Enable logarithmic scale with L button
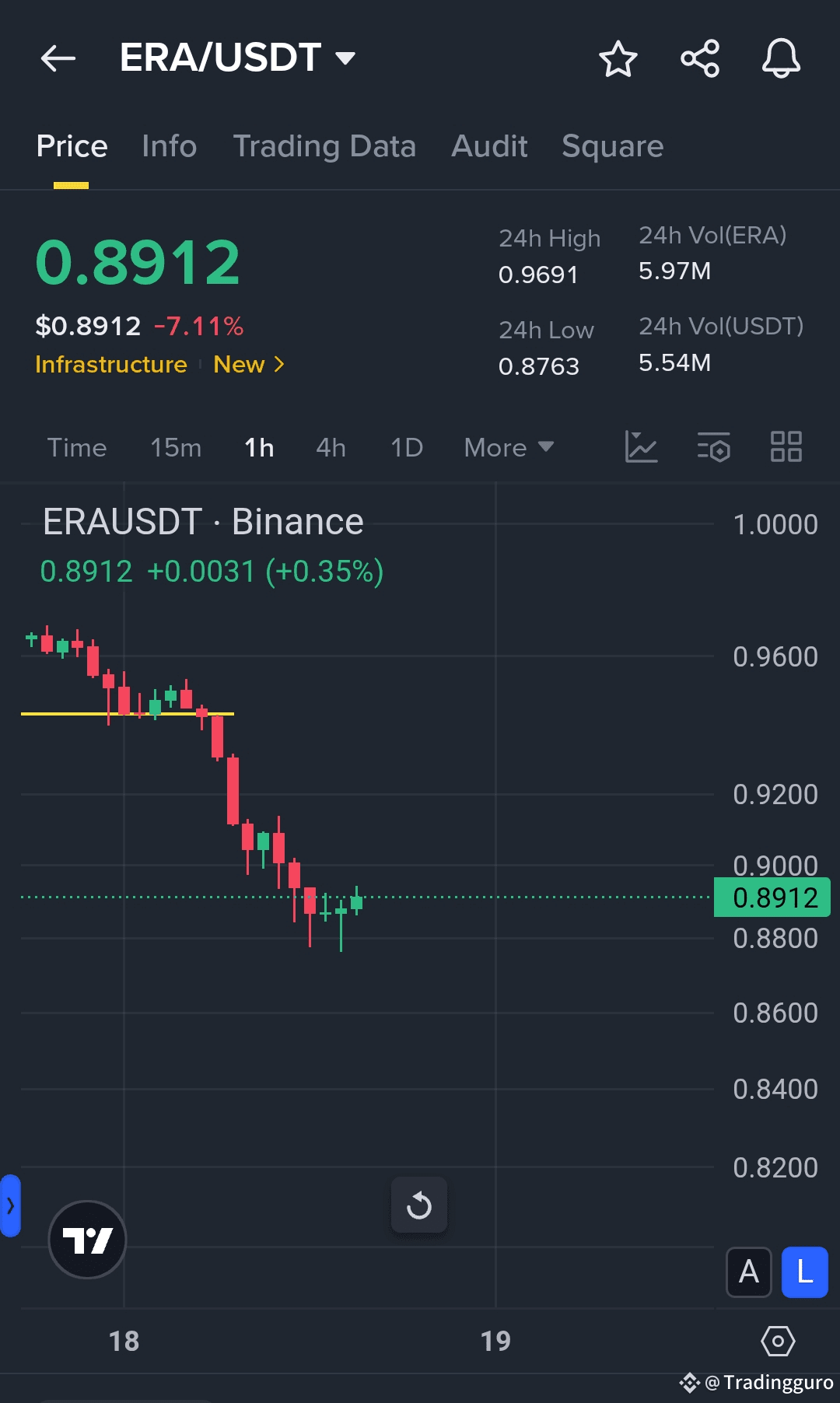Viewport: 840px width, 1403px height. 805,1272
